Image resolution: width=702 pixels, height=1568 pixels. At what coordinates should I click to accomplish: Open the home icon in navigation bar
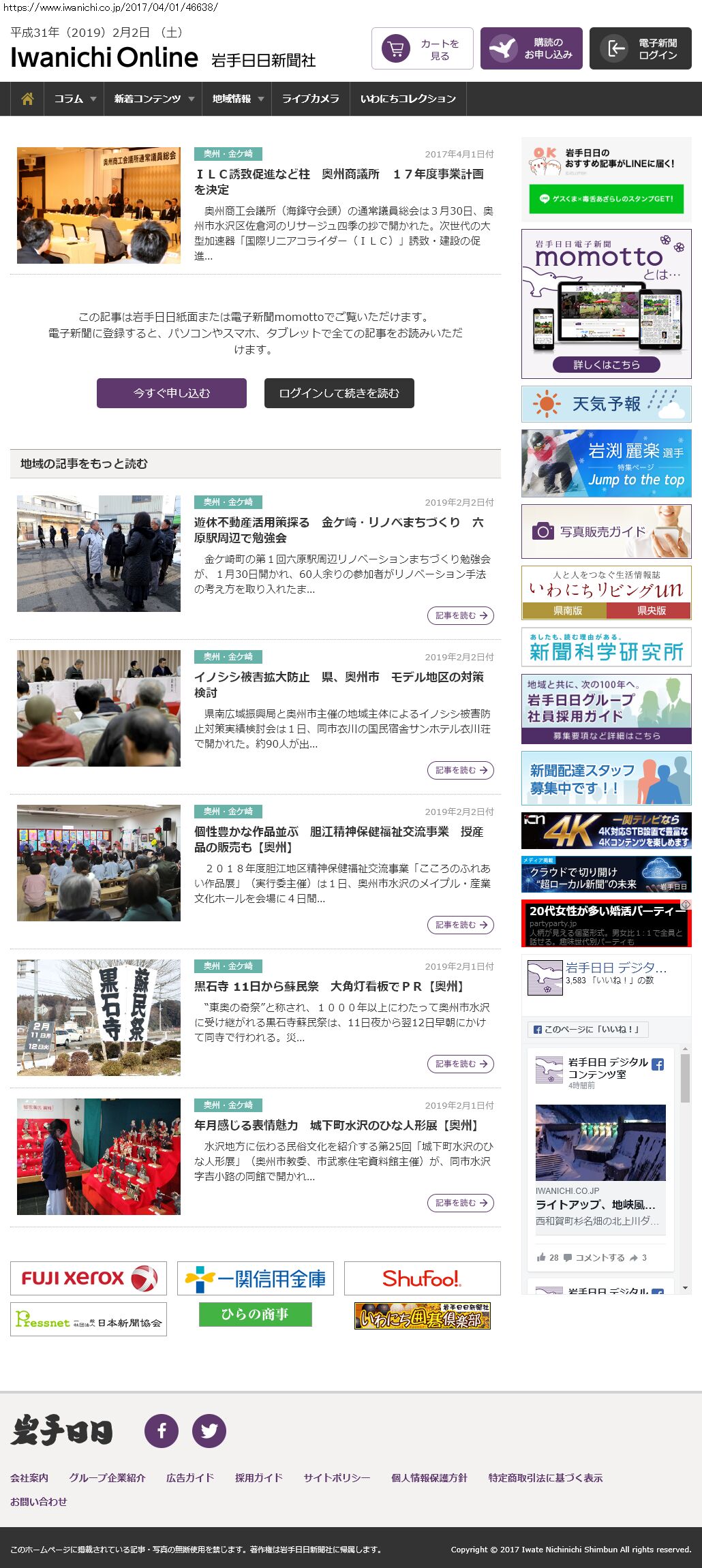(x=27, y=99)
